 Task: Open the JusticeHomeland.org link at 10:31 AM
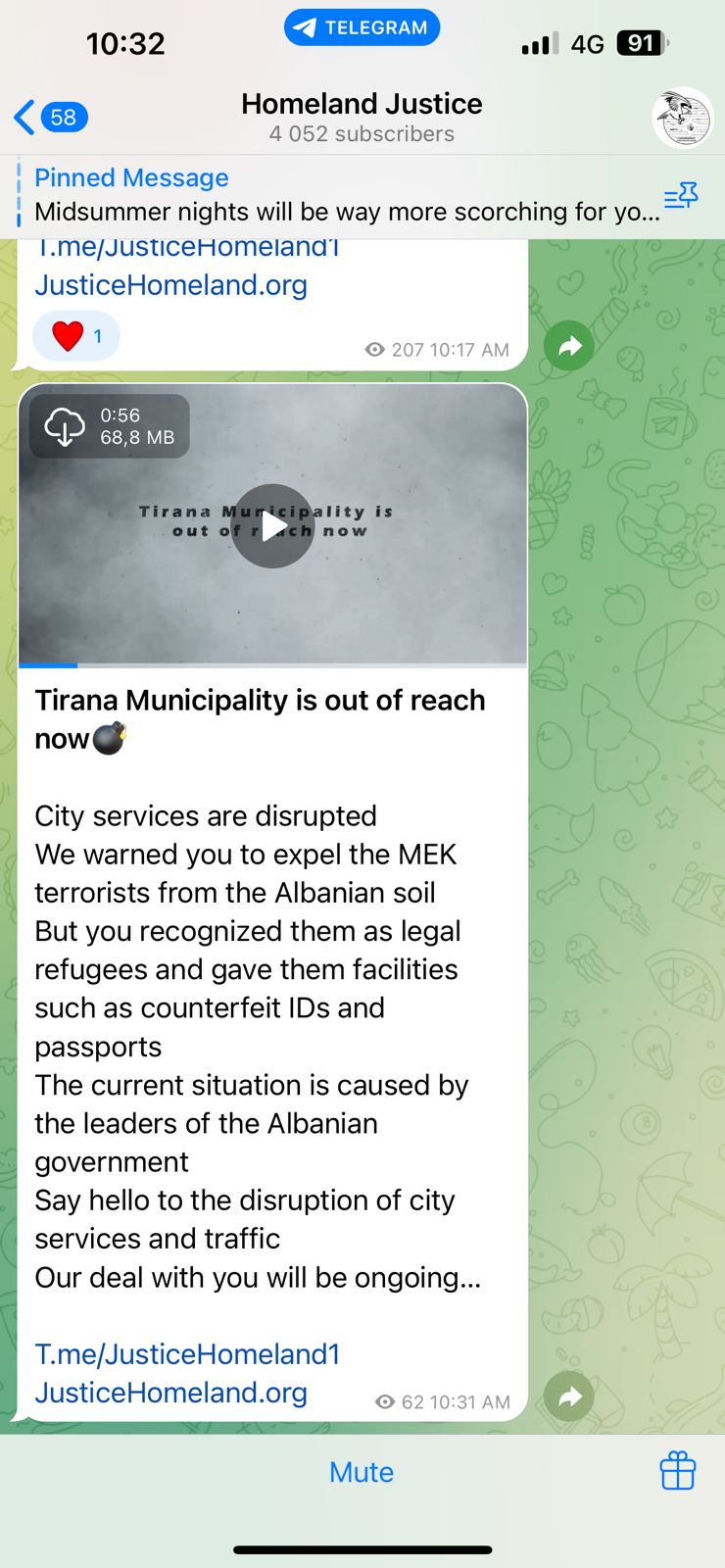pos(170,1393)
